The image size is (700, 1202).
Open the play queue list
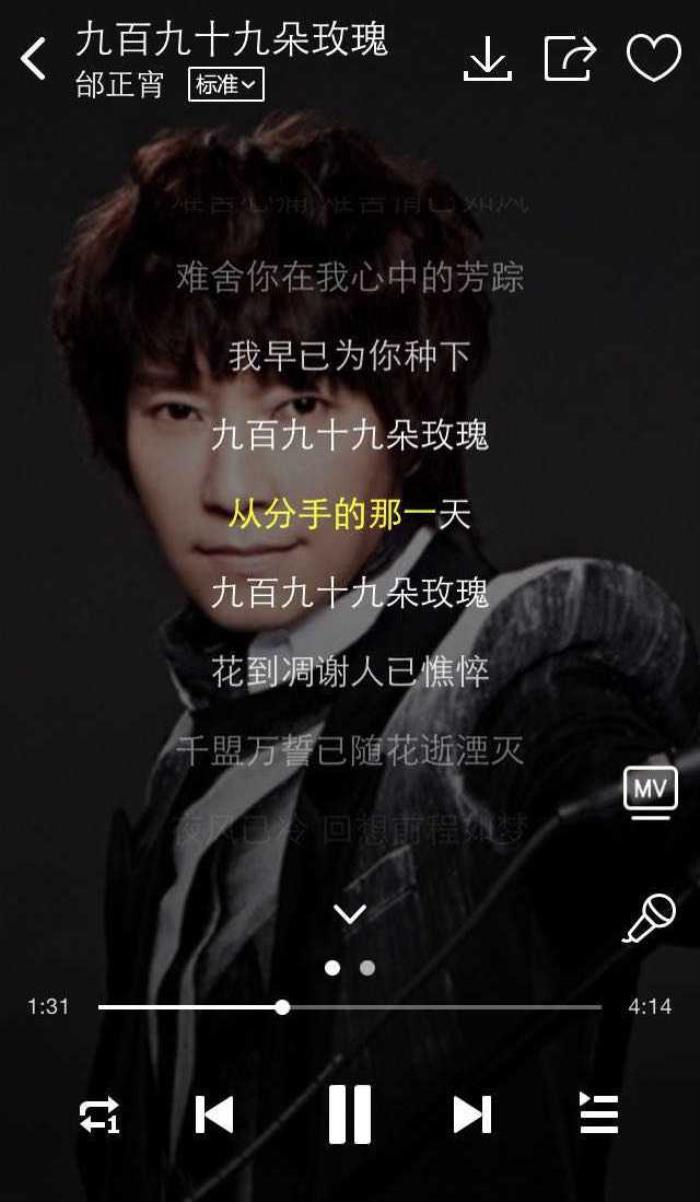pyautogui.click(x=598, y=1113)
